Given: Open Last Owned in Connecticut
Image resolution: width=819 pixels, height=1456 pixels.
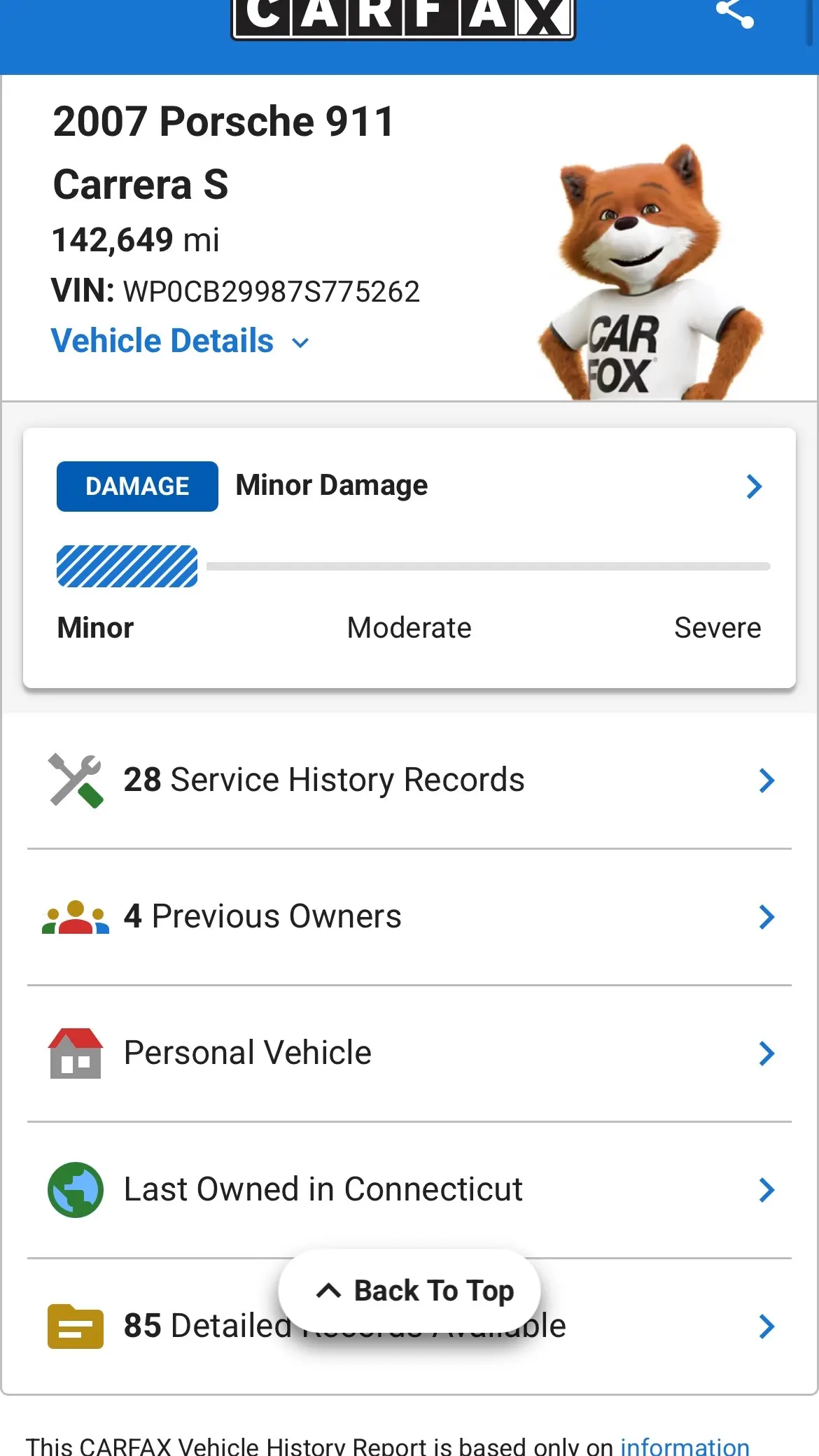Looking at the screenshot, I should (x=409, y=1190).
